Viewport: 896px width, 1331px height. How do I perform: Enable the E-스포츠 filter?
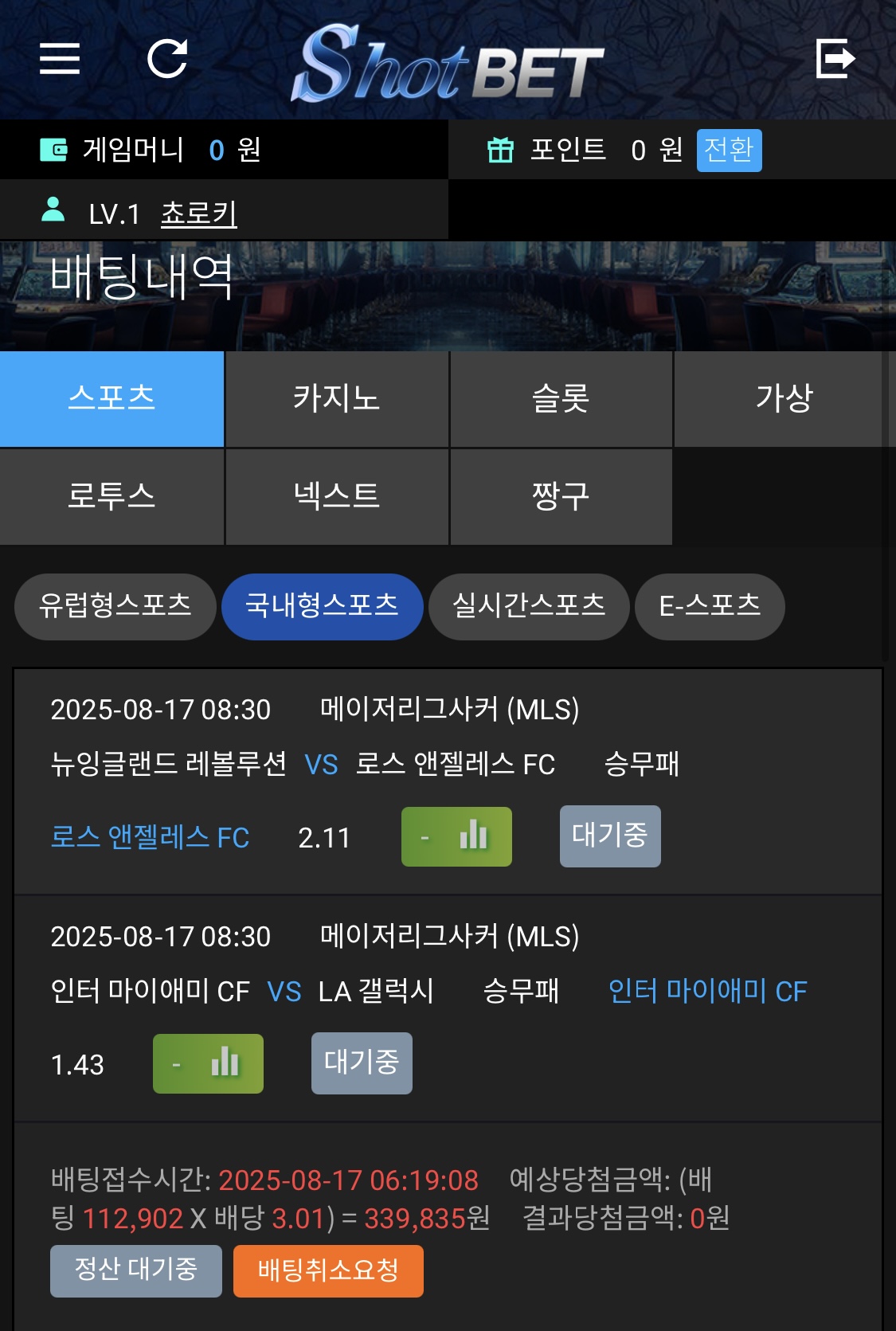pyautogui.click(x=708, y=606)
